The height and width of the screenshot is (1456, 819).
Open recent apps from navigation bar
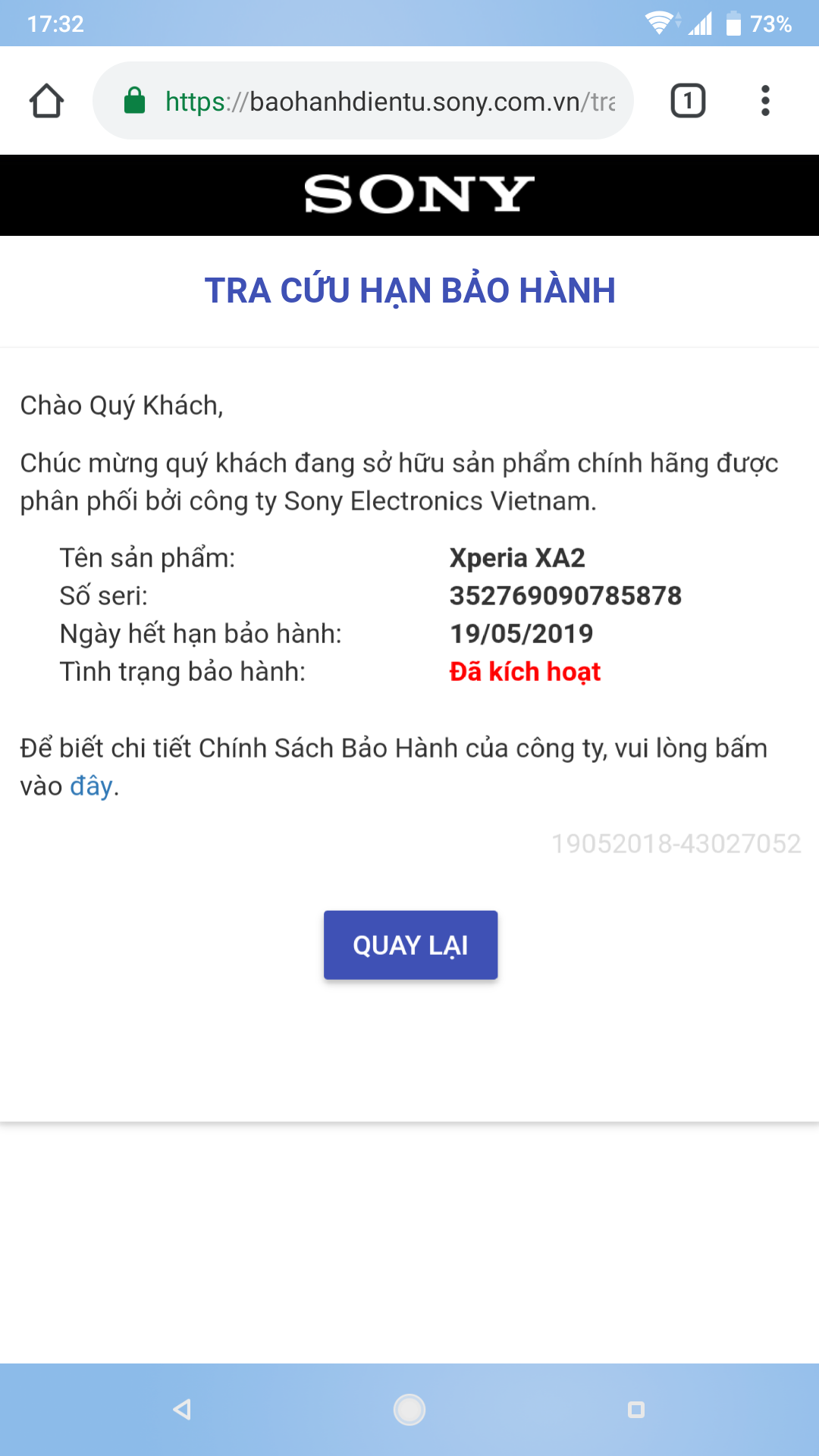pos(636,1410)
